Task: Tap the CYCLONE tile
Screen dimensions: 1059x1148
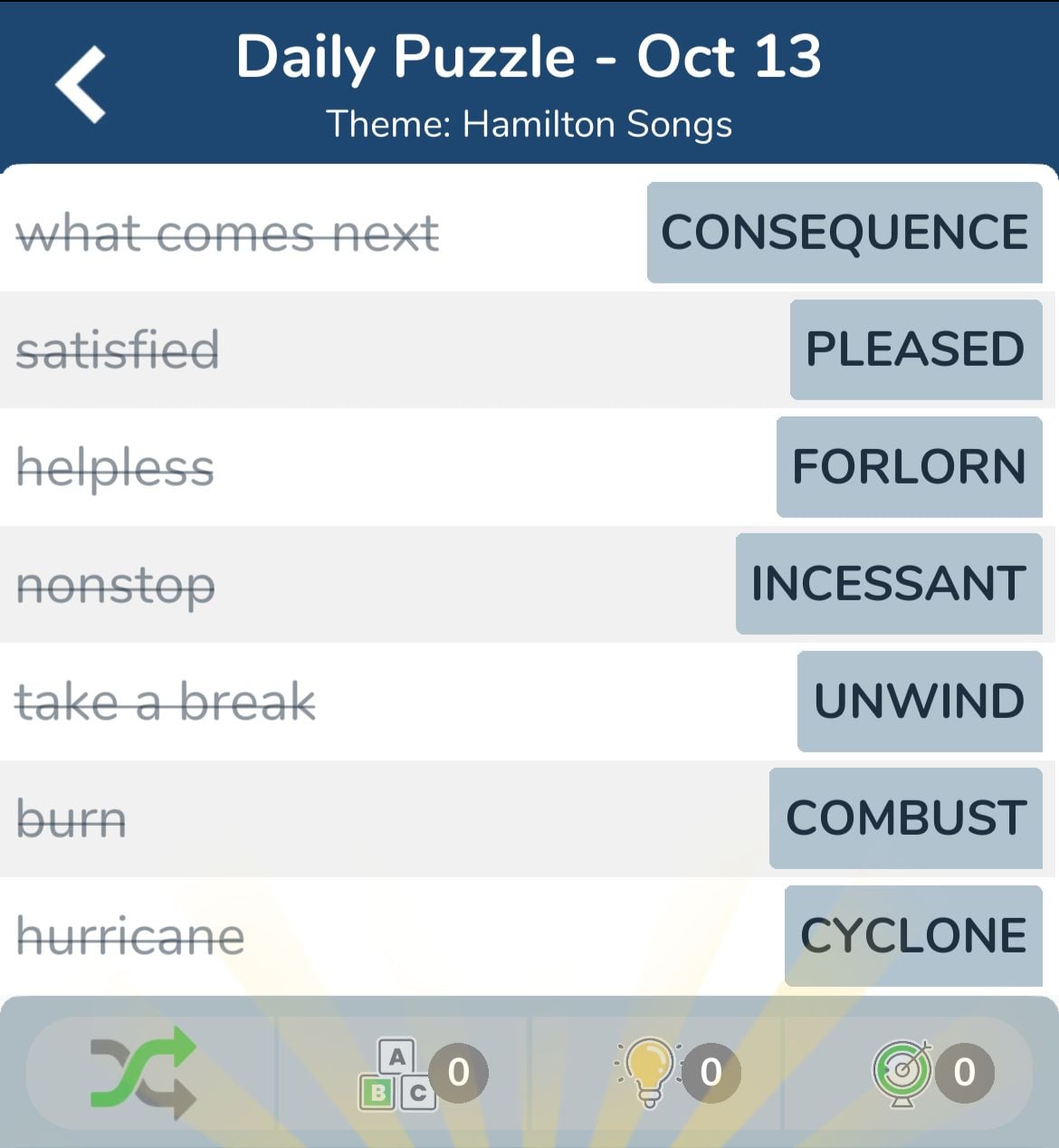Action: pos(912,935)
